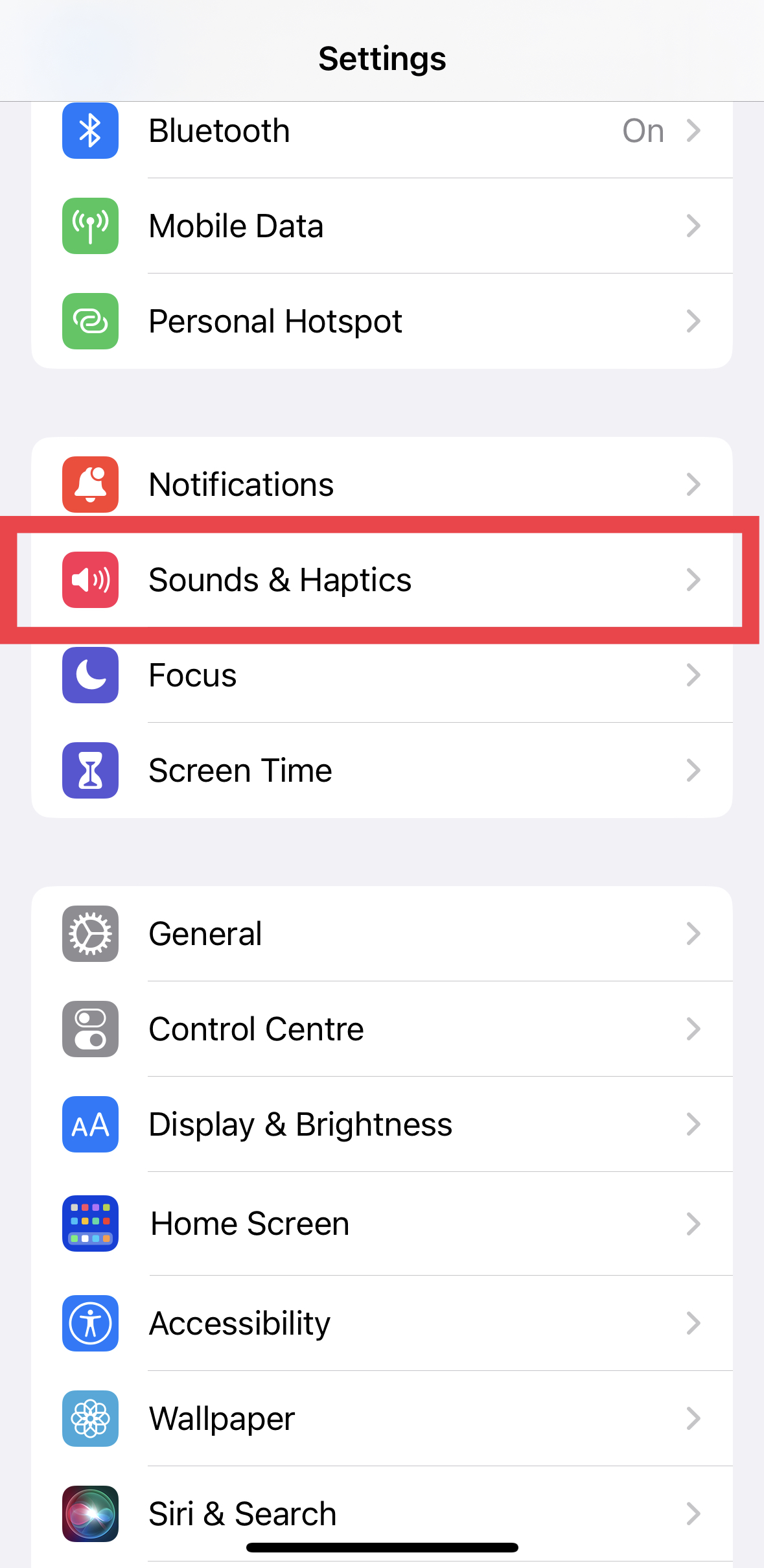Select Sounds & Haptics
Image resolution: width=764 pixels, height=1568 pixels.
pyautogui.click(x=382, y=579)
